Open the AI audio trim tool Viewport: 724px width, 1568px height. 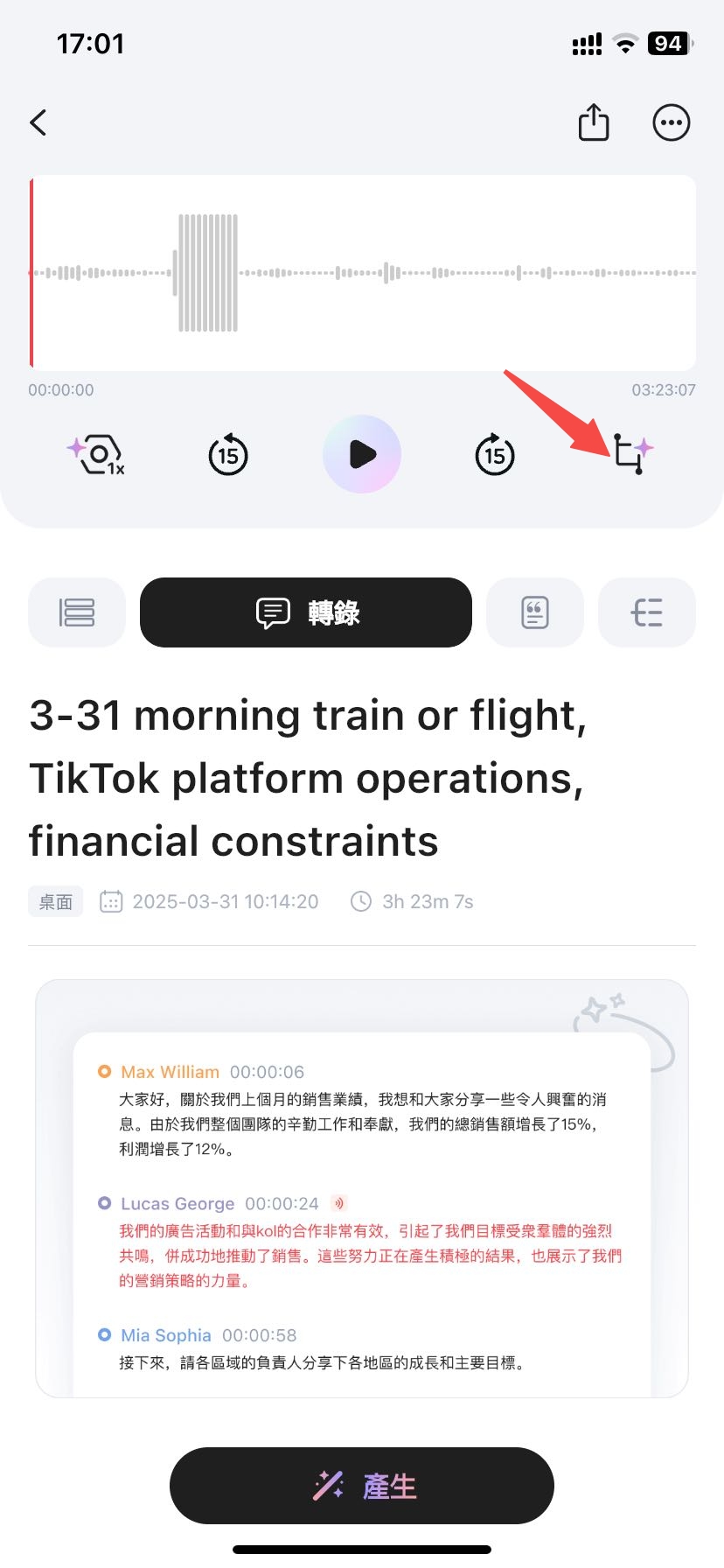pyautogui.click(x=630, y=453)
